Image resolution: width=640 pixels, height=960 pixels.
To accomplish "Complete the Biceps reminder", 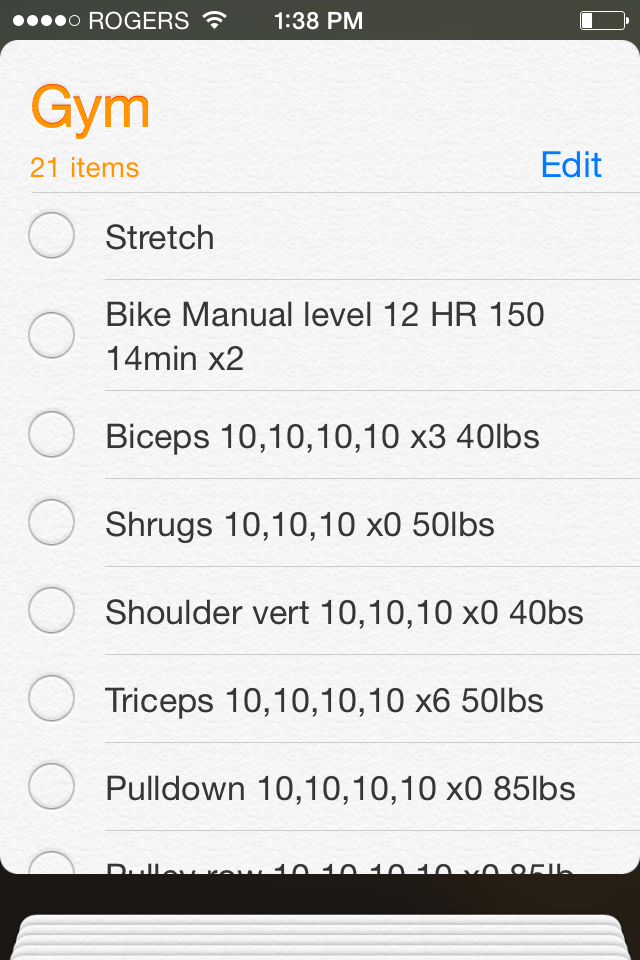I will (51, 436).
